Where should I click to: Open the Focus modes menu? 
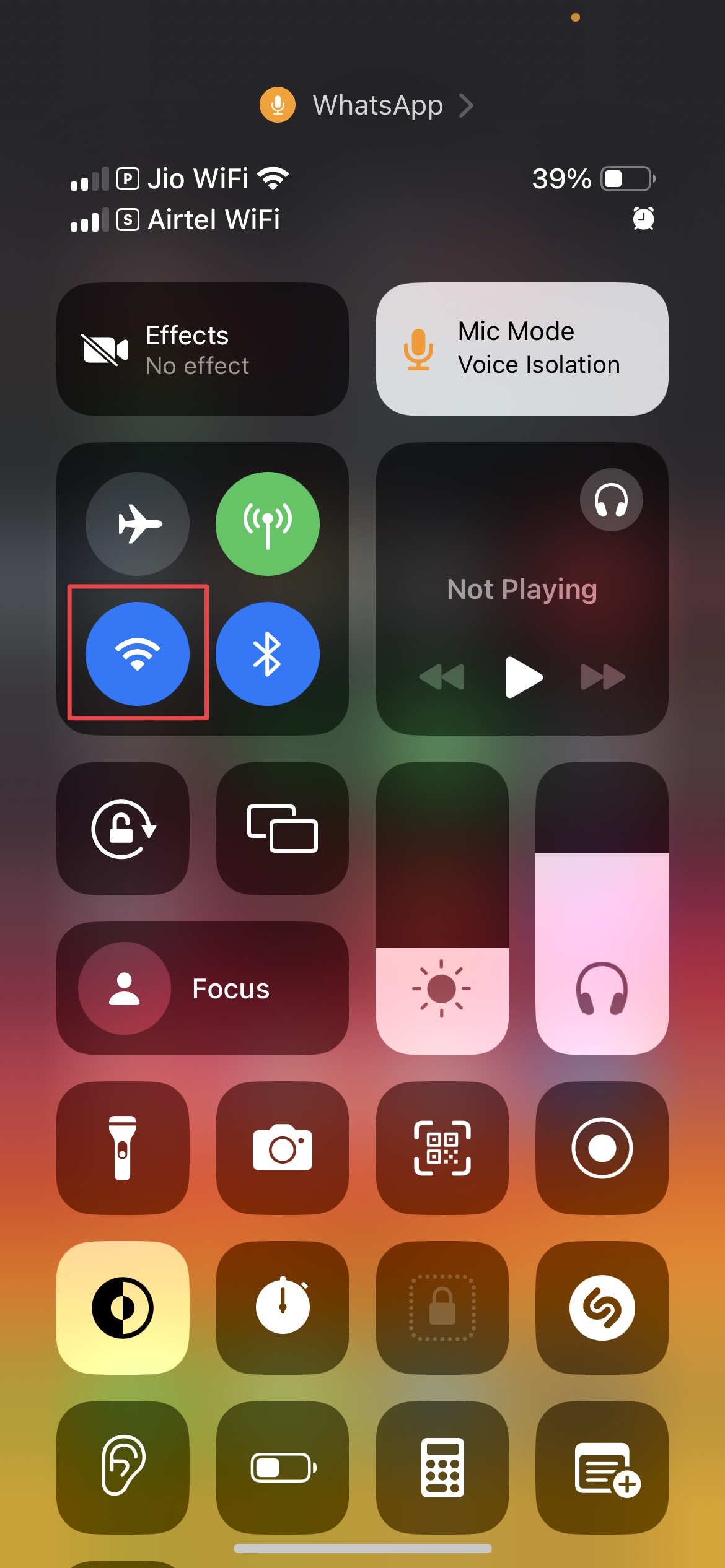(x=203, y=989)
